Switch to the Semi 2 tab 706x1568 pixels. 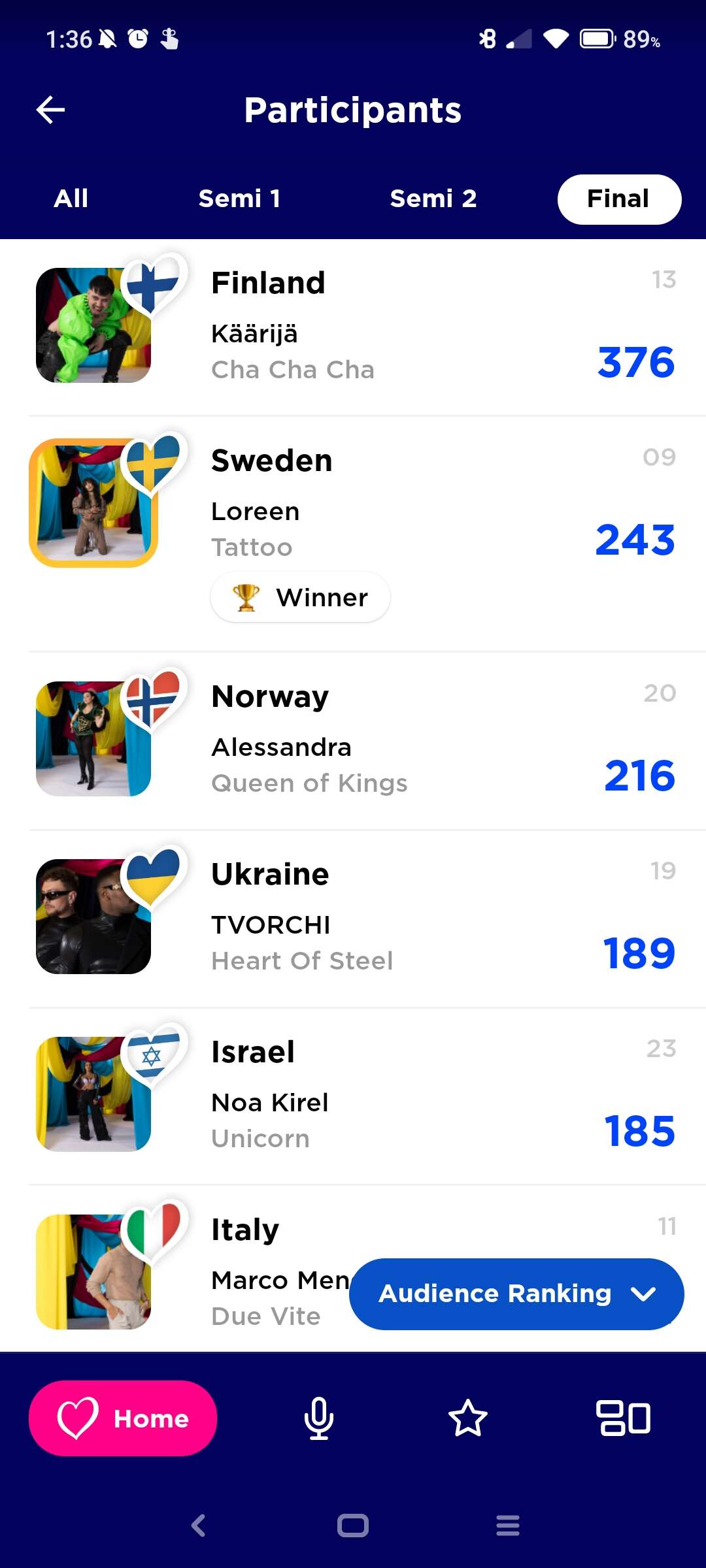click(433, 199)
